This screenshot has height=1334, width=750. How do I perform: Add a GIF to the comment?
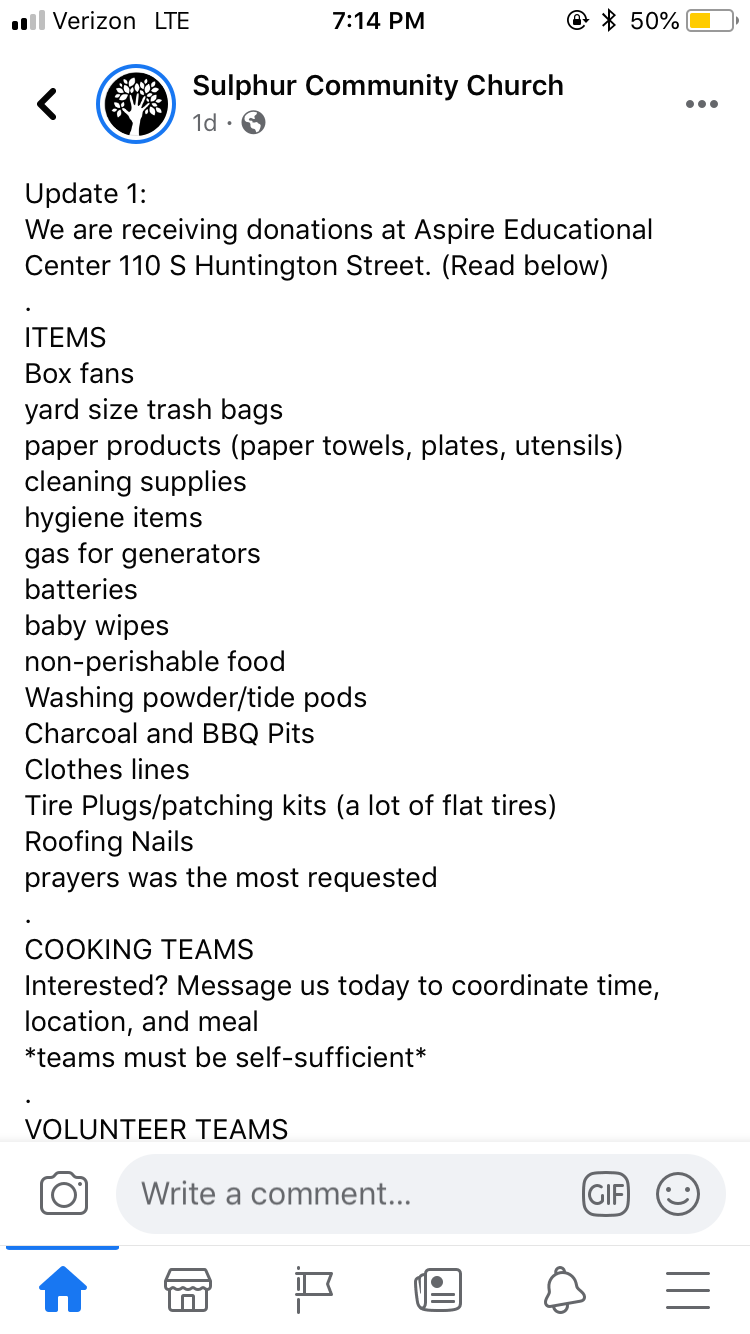(606, 1193)
